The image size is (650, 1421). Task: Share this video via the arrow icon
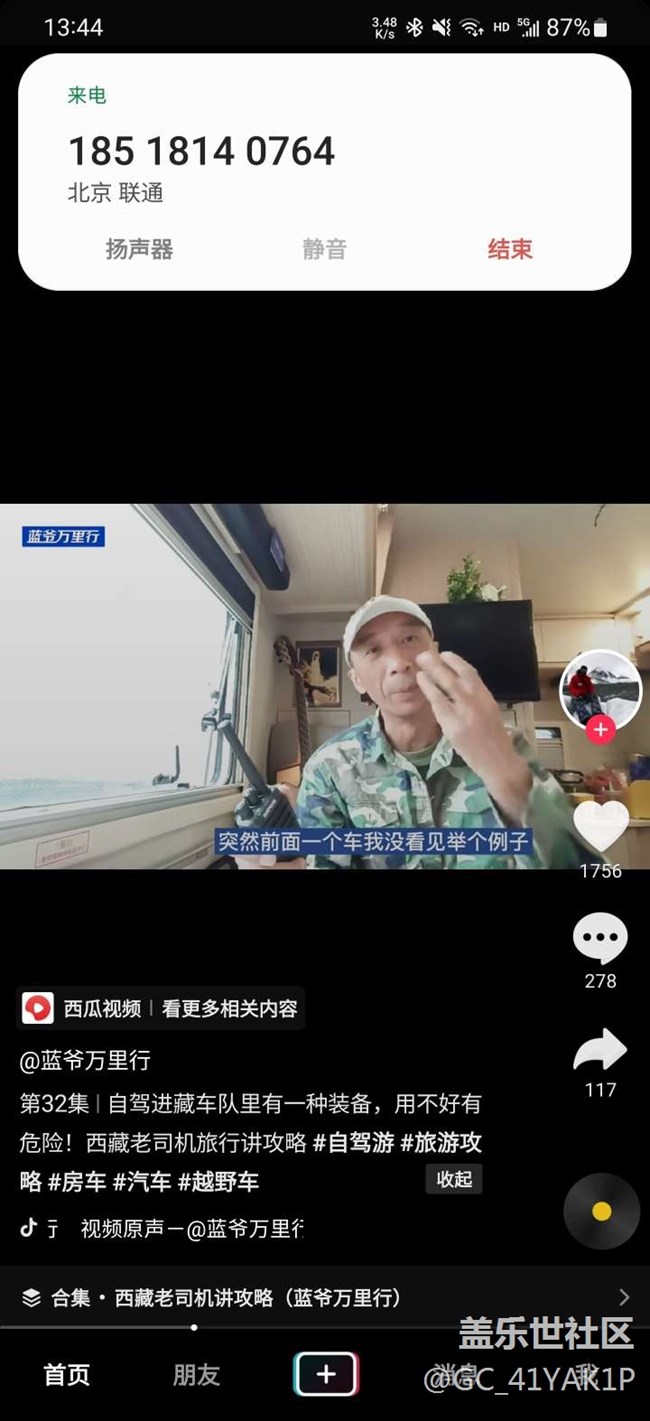point(600,1051)
